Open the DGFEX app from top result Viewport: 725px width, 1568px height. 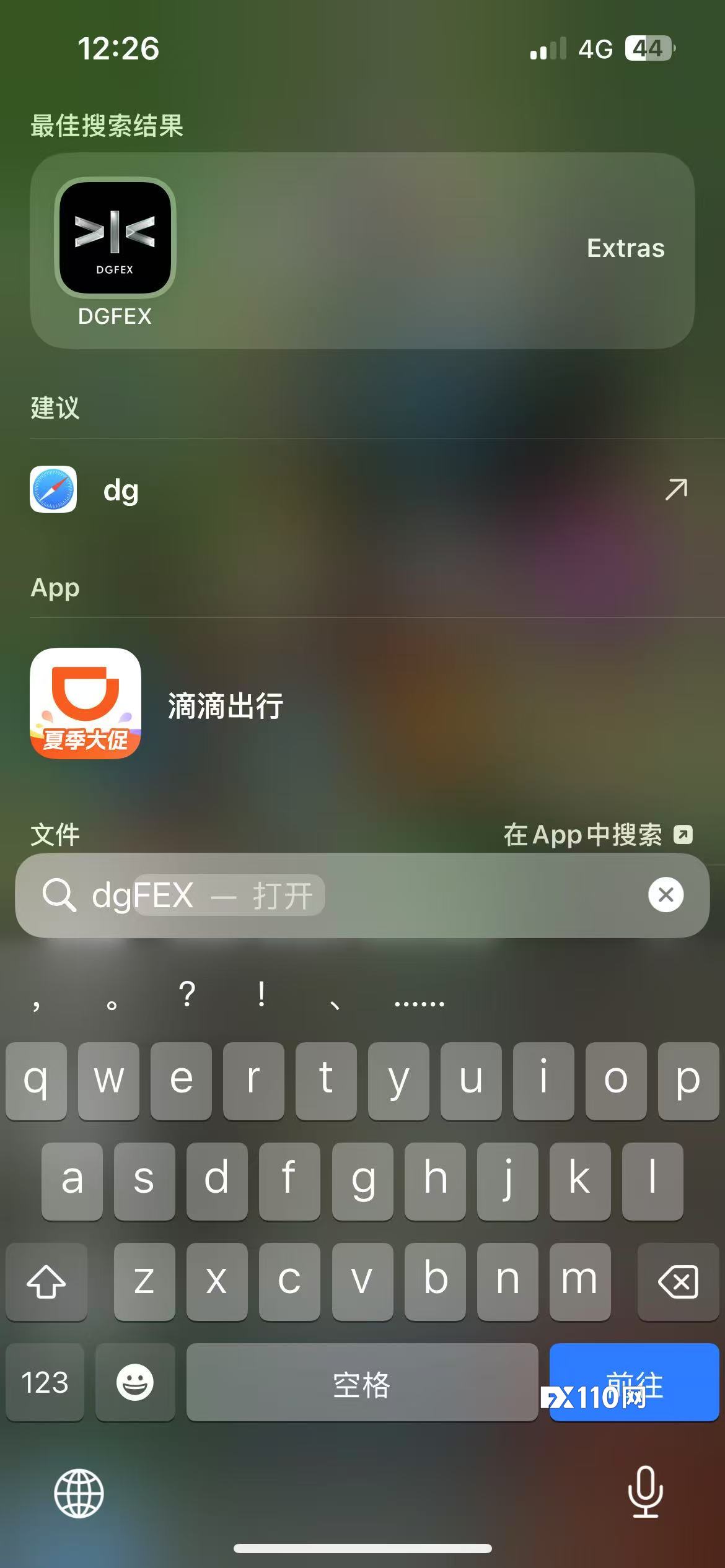tap(115, 238)
